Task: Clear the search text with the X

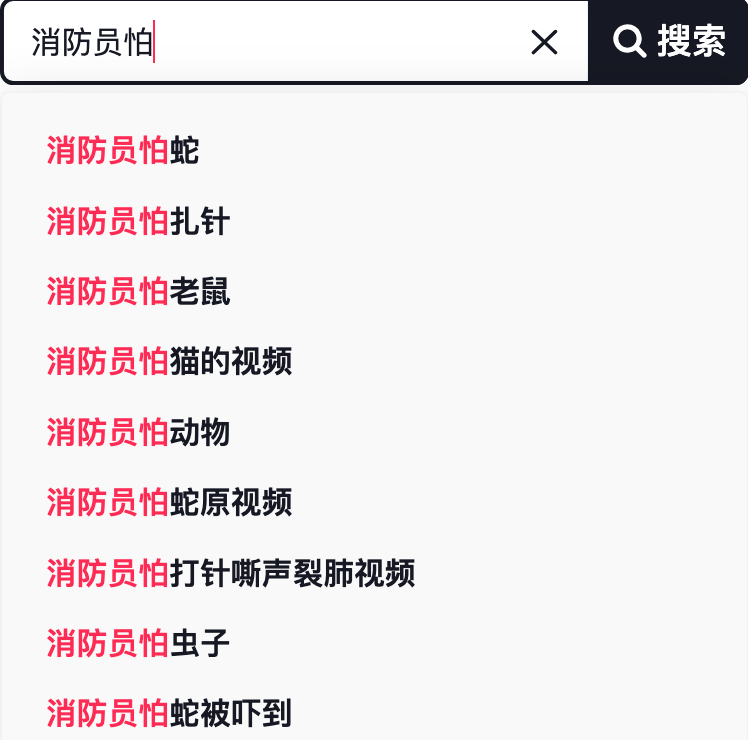Action: [x=544, y=42]
